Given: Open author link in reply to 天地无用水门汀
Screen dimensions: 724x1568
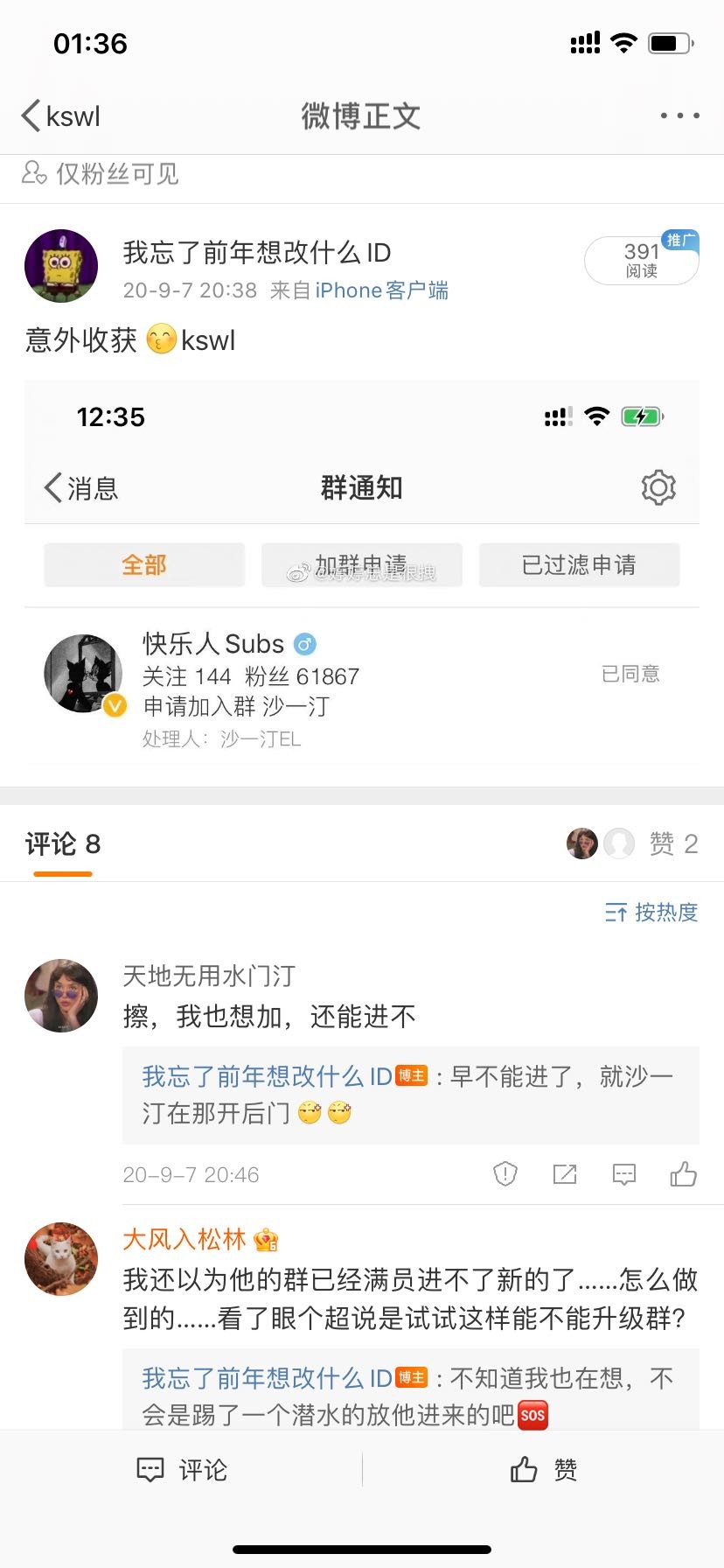Looking at the screenshot, I should (267, 1076).
